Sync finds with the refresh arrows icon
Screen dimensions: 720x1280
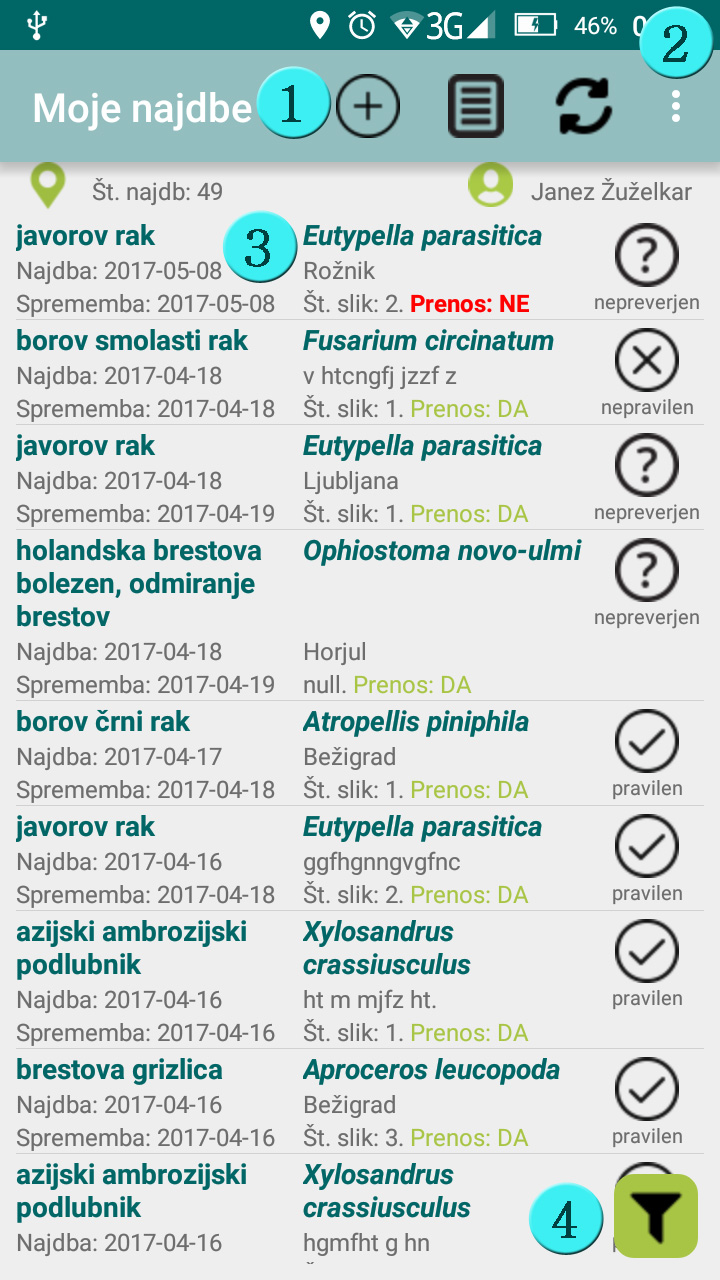tap(584, 105)
